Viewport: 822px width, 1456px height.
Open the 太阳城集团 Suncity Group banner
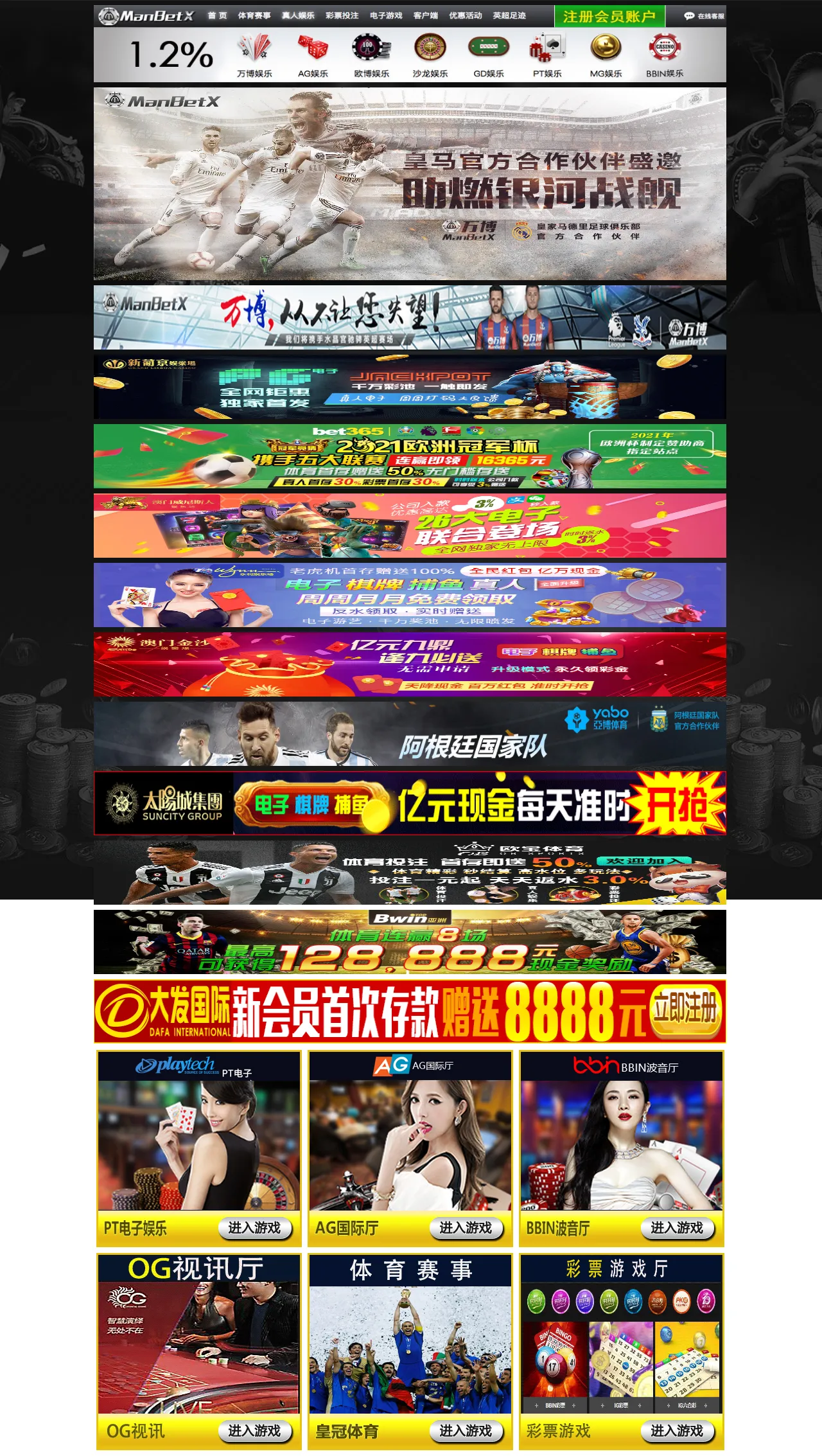click(410, 803)
